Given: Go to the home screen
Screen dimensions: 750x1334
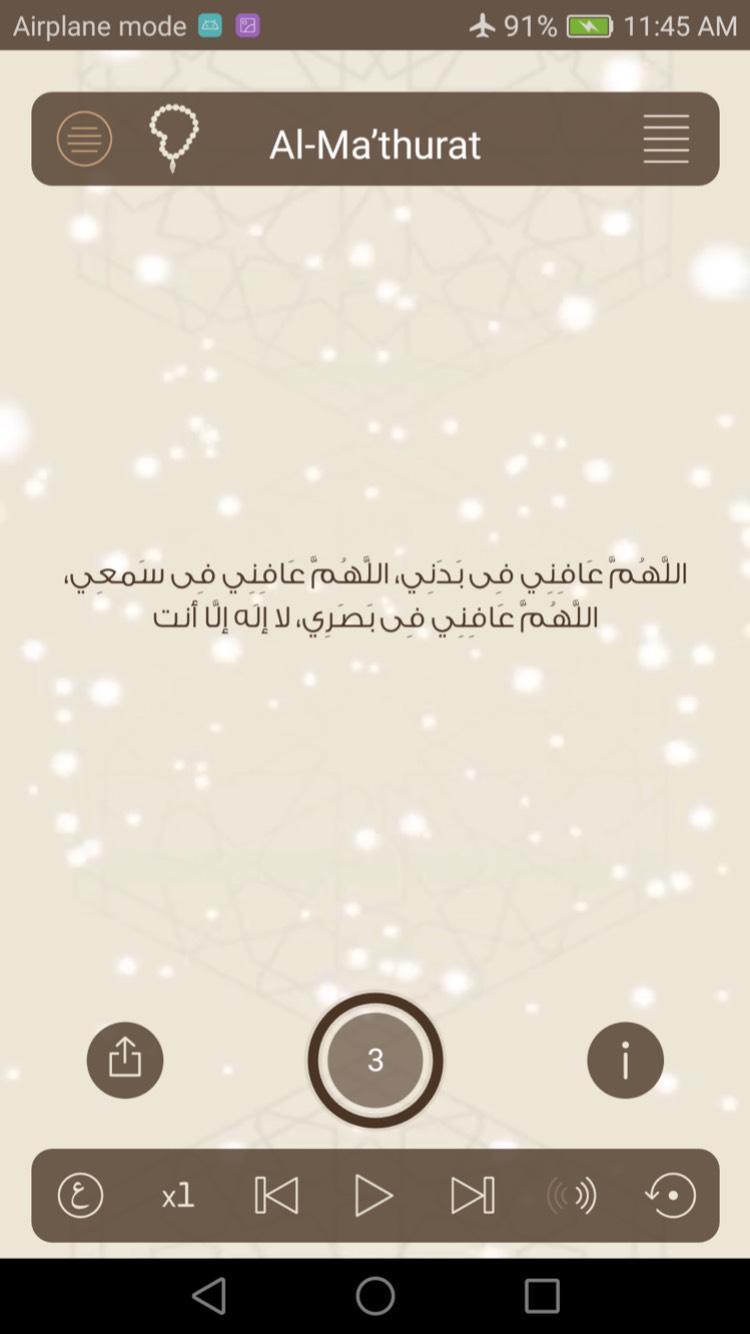Looking at the screenshot, I should [x=375, y=1296].
